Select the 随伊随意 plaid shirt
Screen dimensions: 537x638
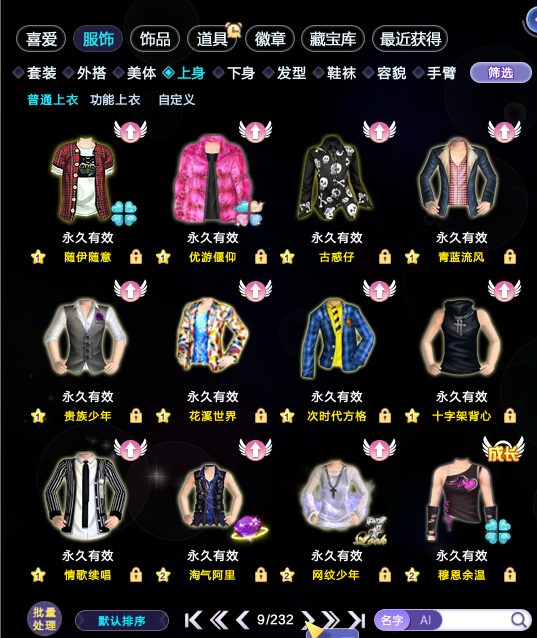click(x=83, y=179)
